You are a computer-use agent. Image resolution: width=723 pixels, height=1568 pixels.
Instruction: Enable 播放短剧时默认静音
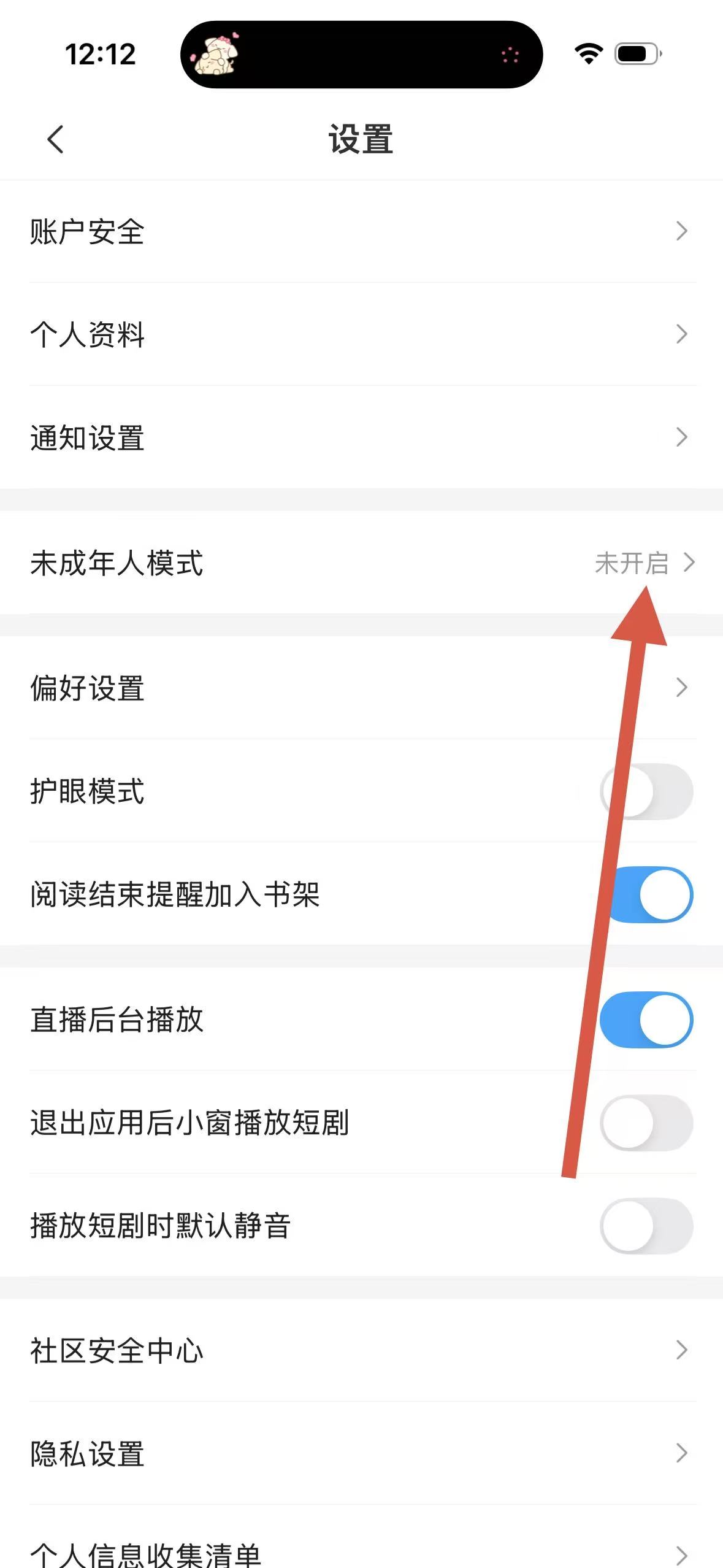point(646,1226)
